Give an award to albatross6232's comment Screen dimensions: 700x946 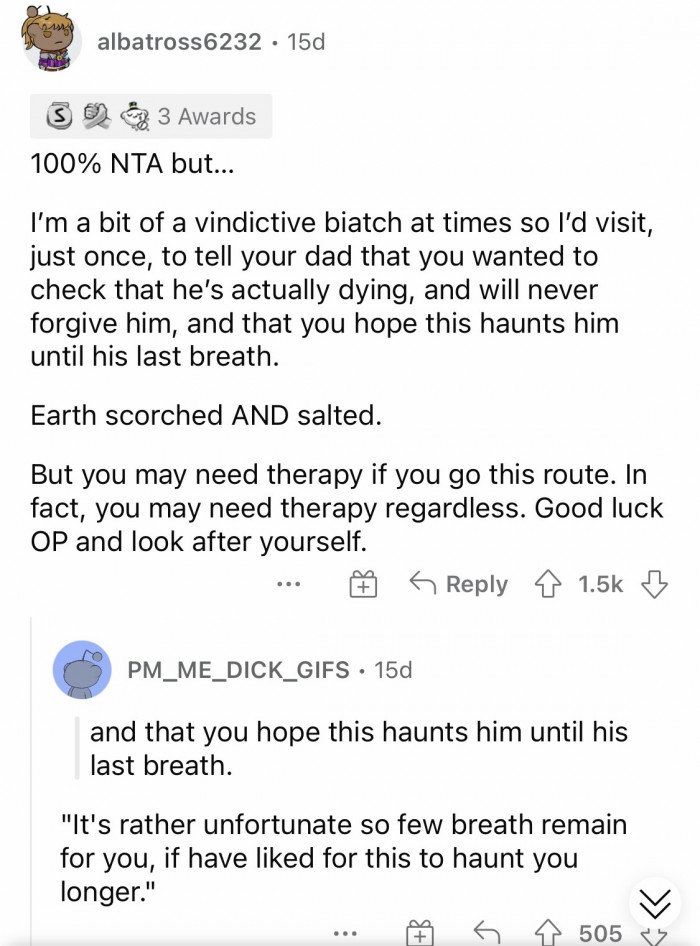(362, 584)
